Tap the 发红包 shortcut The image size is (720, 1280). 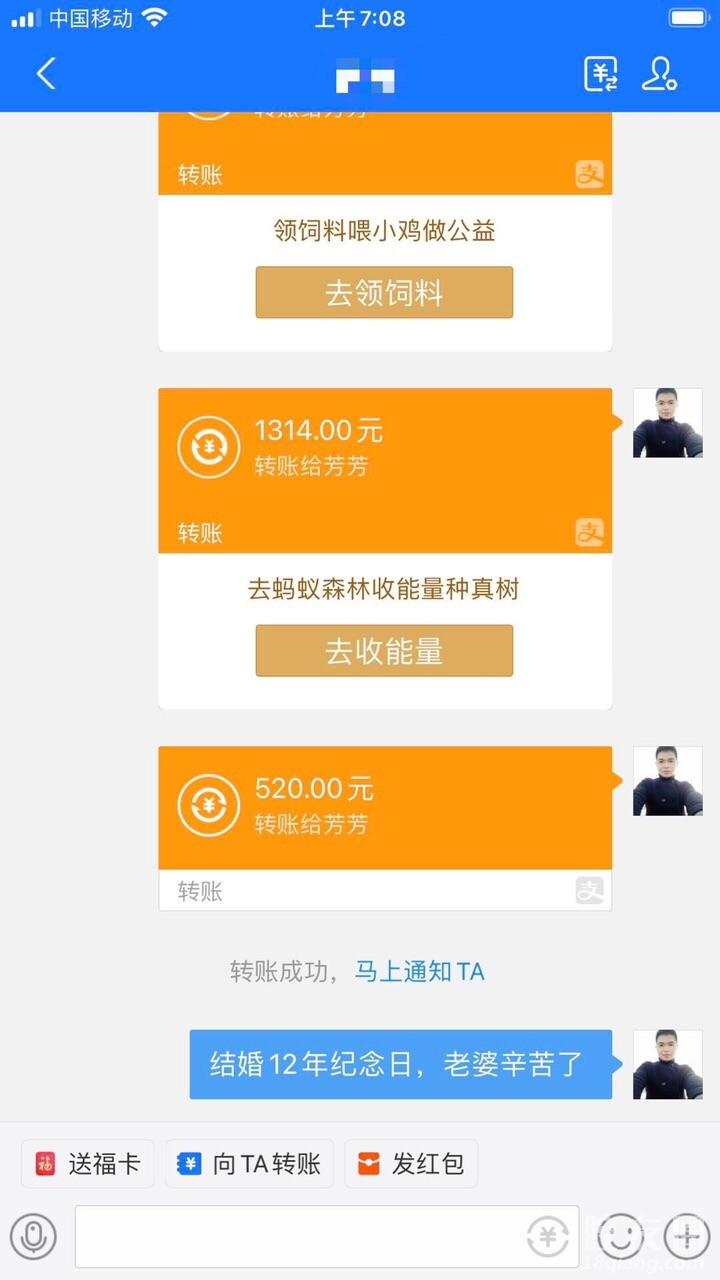pos(411,1164)
